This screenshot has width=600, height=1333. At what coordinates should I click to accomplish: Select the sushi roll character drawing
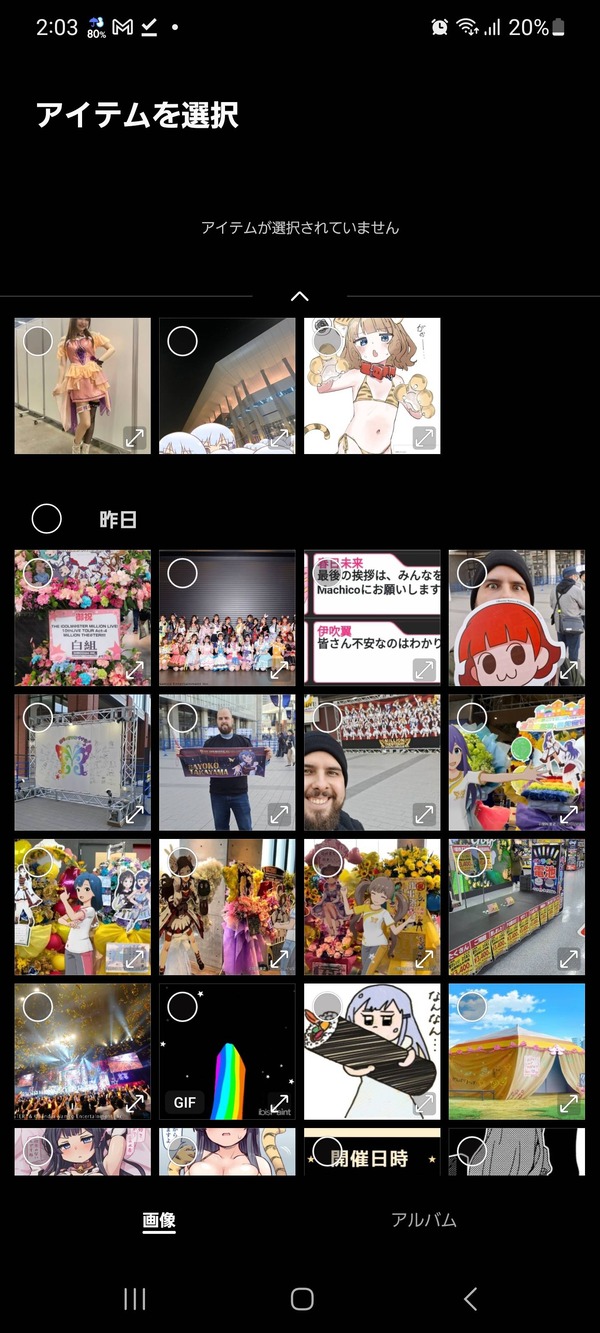327,1007
